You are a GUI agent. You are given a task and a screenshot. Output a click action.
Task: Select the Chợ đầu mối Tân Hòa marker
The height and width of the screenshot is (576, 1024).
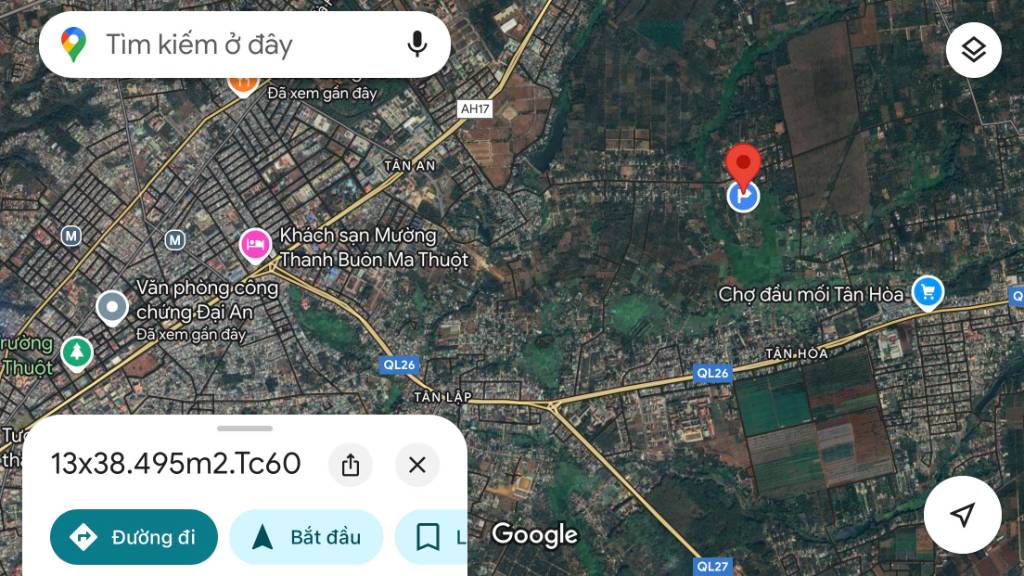[x=928, y=293]
